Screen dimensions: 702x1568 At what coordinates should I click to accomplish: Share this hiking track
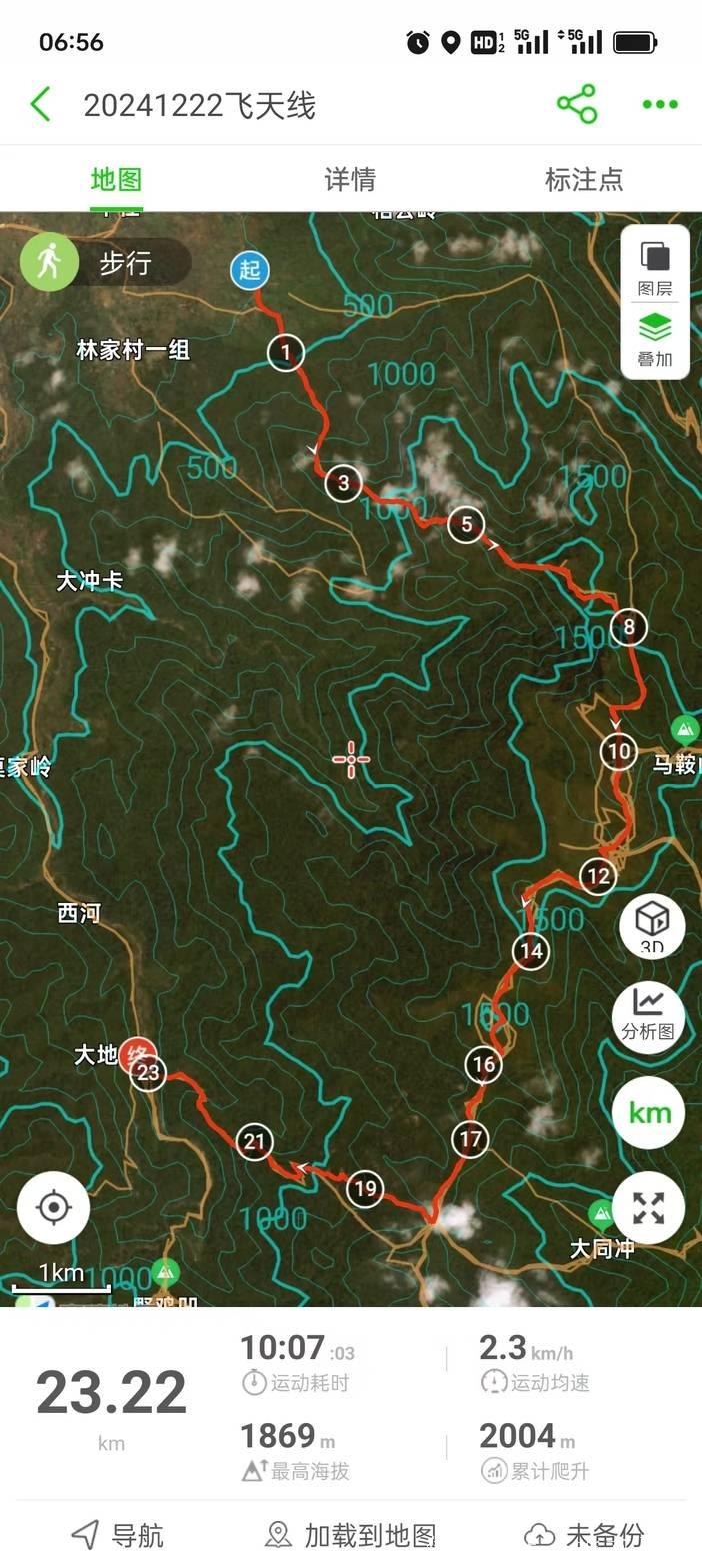[x=577, y=104]
